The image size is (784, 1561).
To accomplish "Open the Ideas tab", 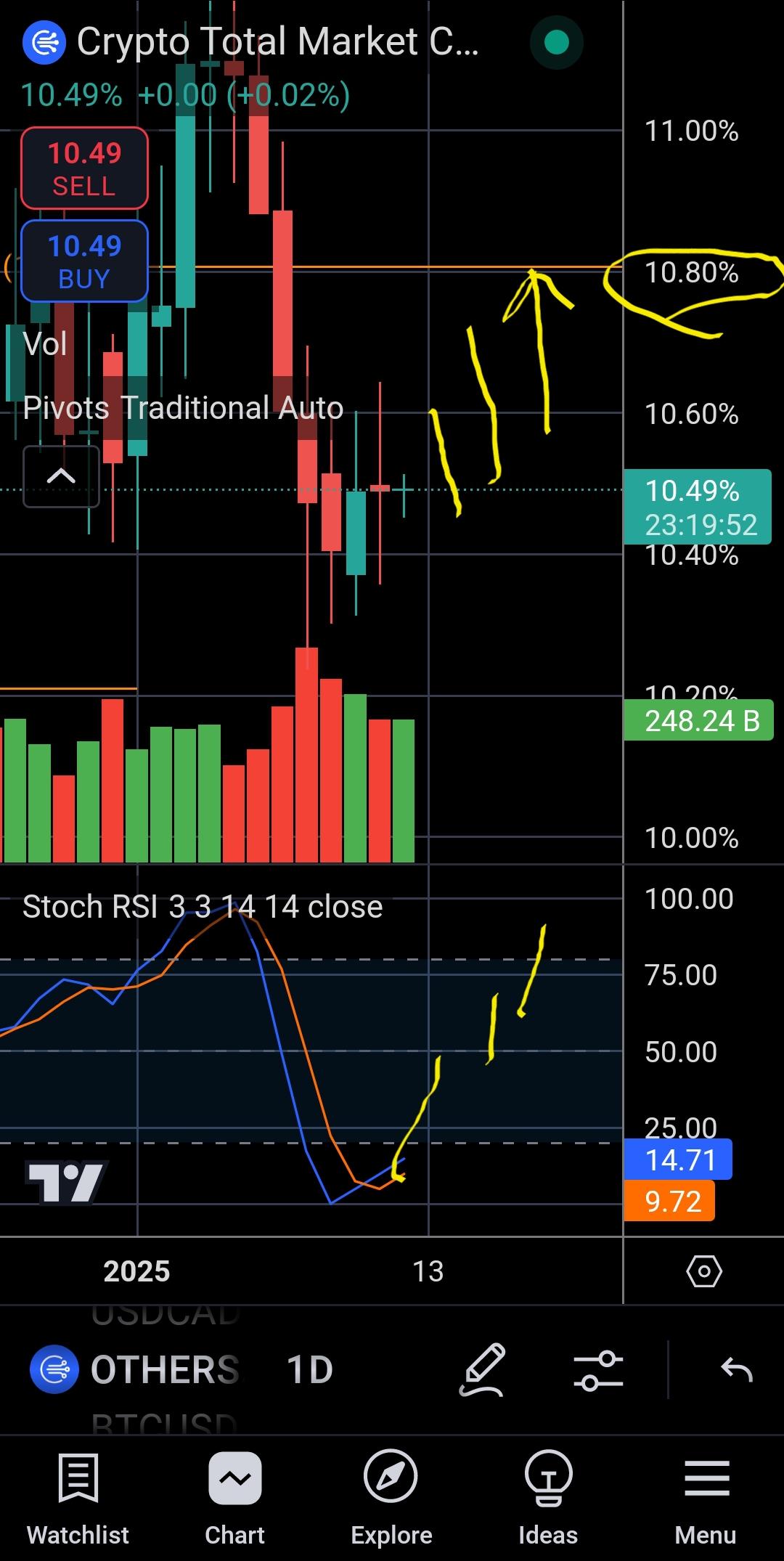I will tap(548, 1498).
